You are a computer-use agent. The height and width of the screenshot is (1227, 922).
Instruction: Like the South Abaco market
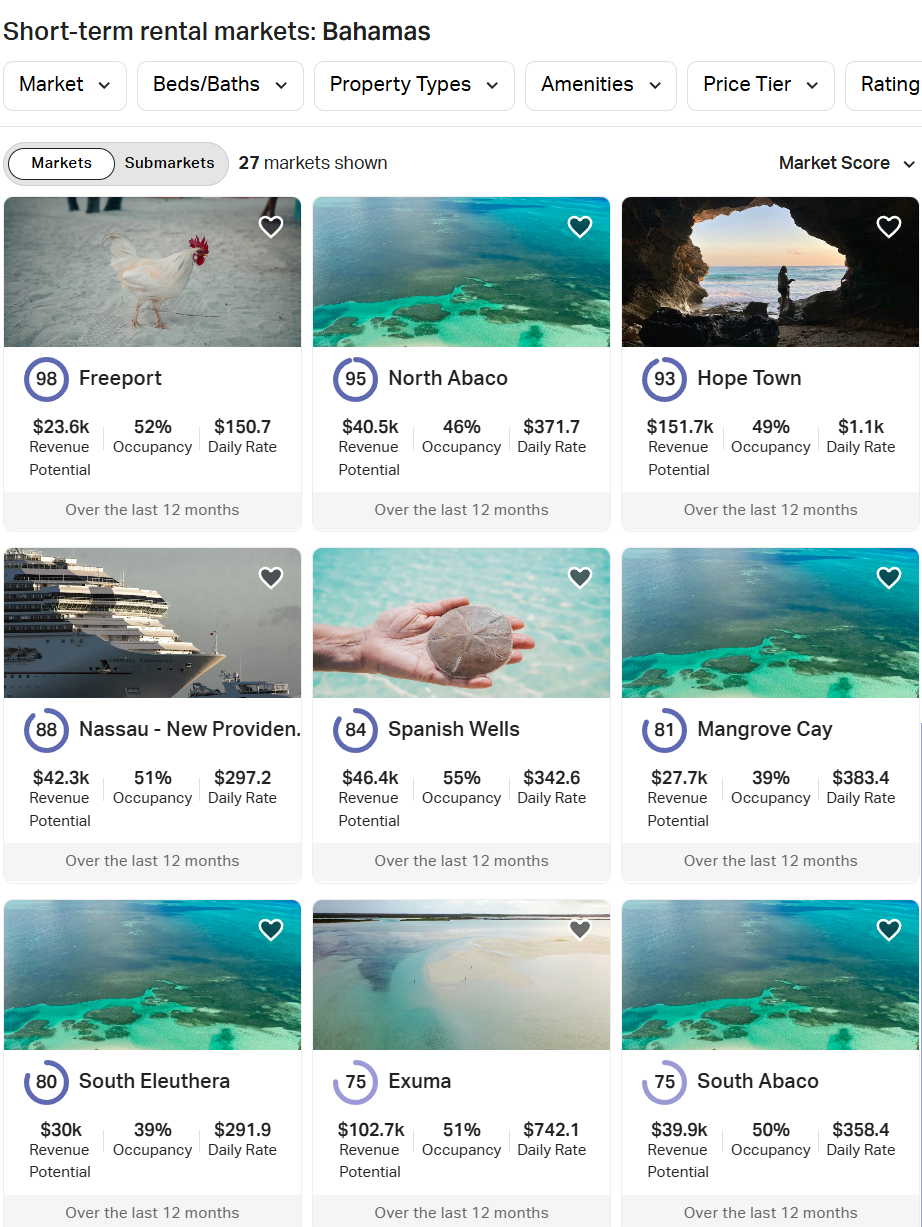(889, 930)
